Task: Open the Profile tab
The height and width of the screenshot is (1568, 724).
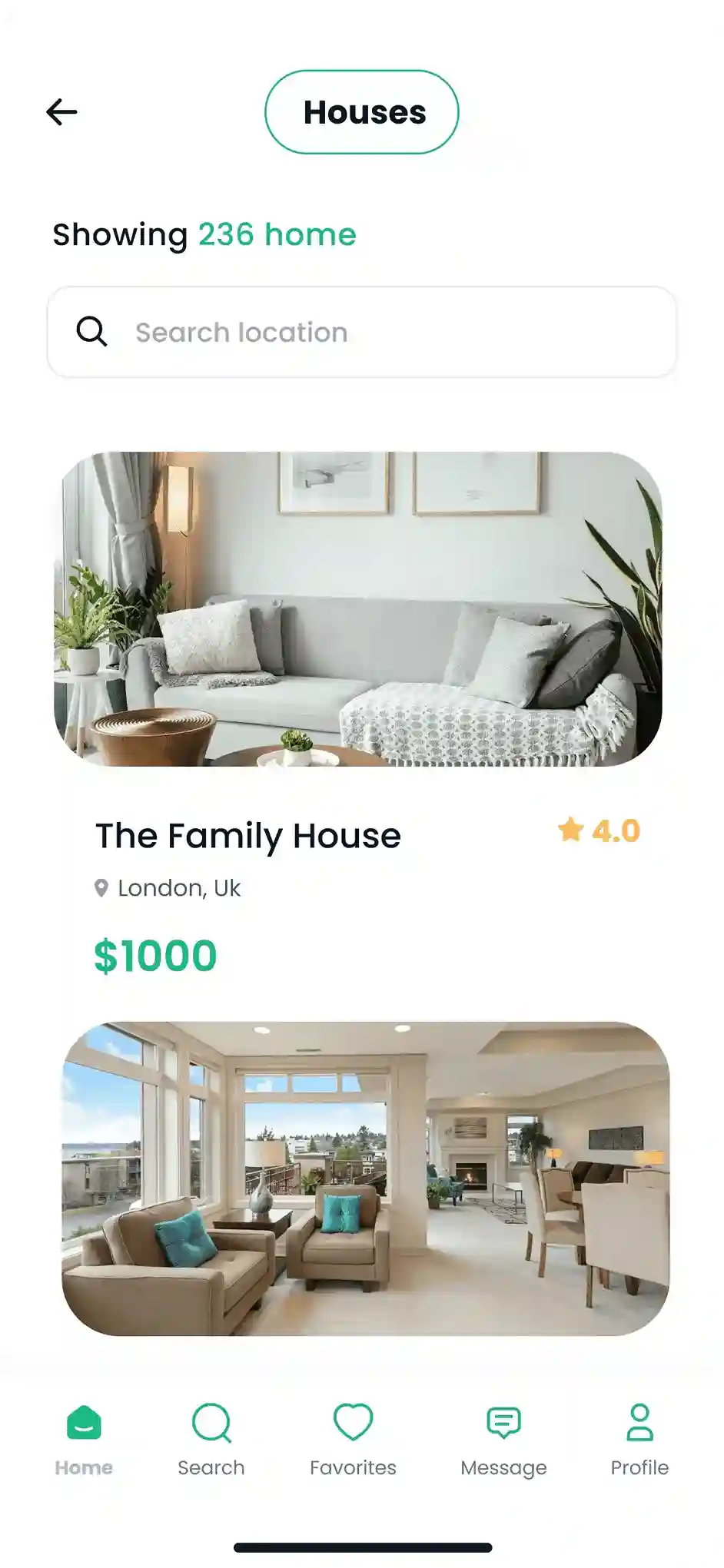Action: (x=639, y=1438)
